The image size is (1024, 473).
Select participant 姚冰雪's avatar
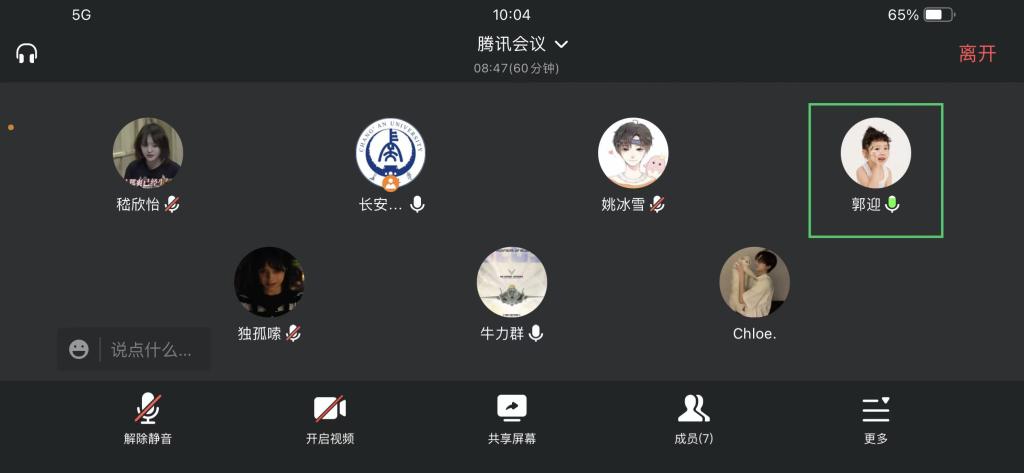[x=633, y=153]
